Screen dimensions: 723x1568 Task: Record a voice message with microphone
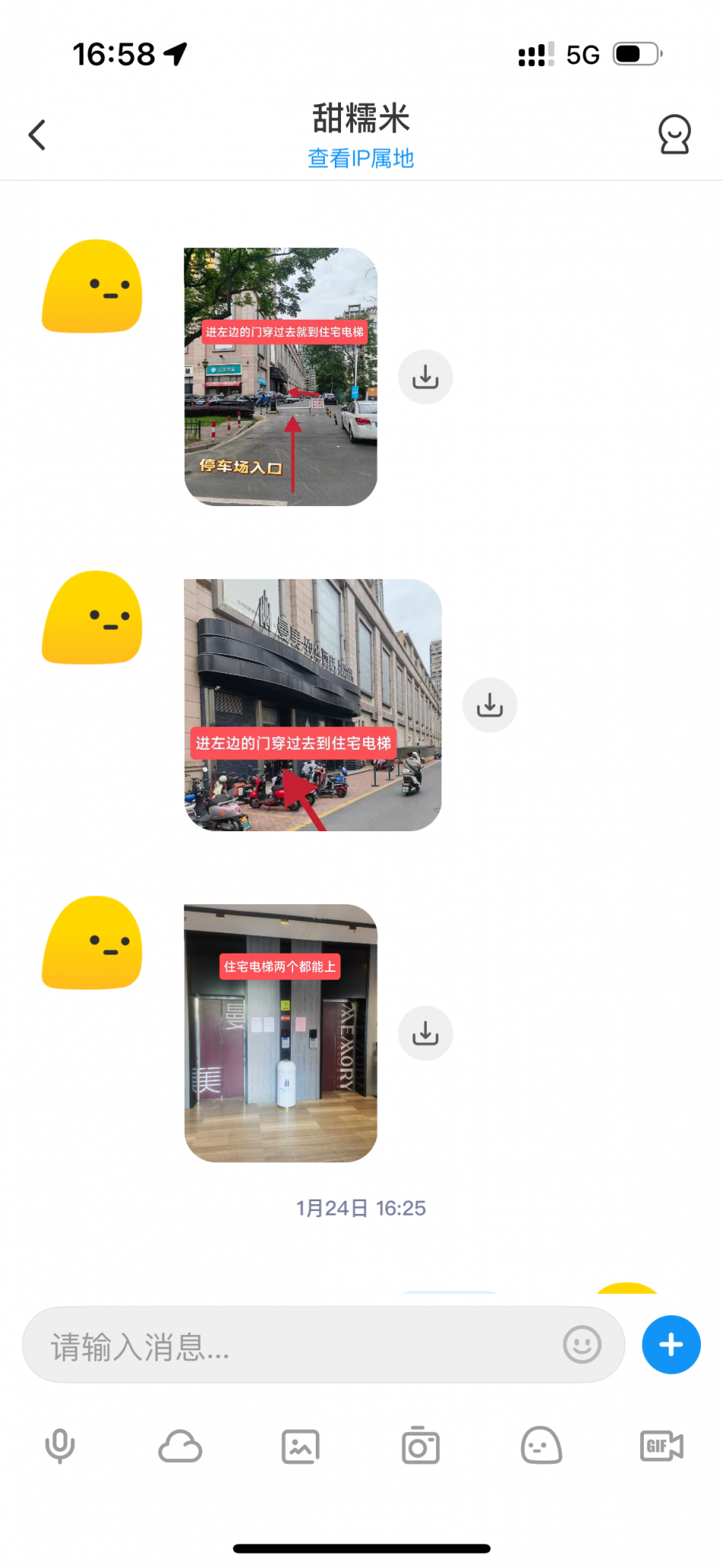(x=60, y=1446)
